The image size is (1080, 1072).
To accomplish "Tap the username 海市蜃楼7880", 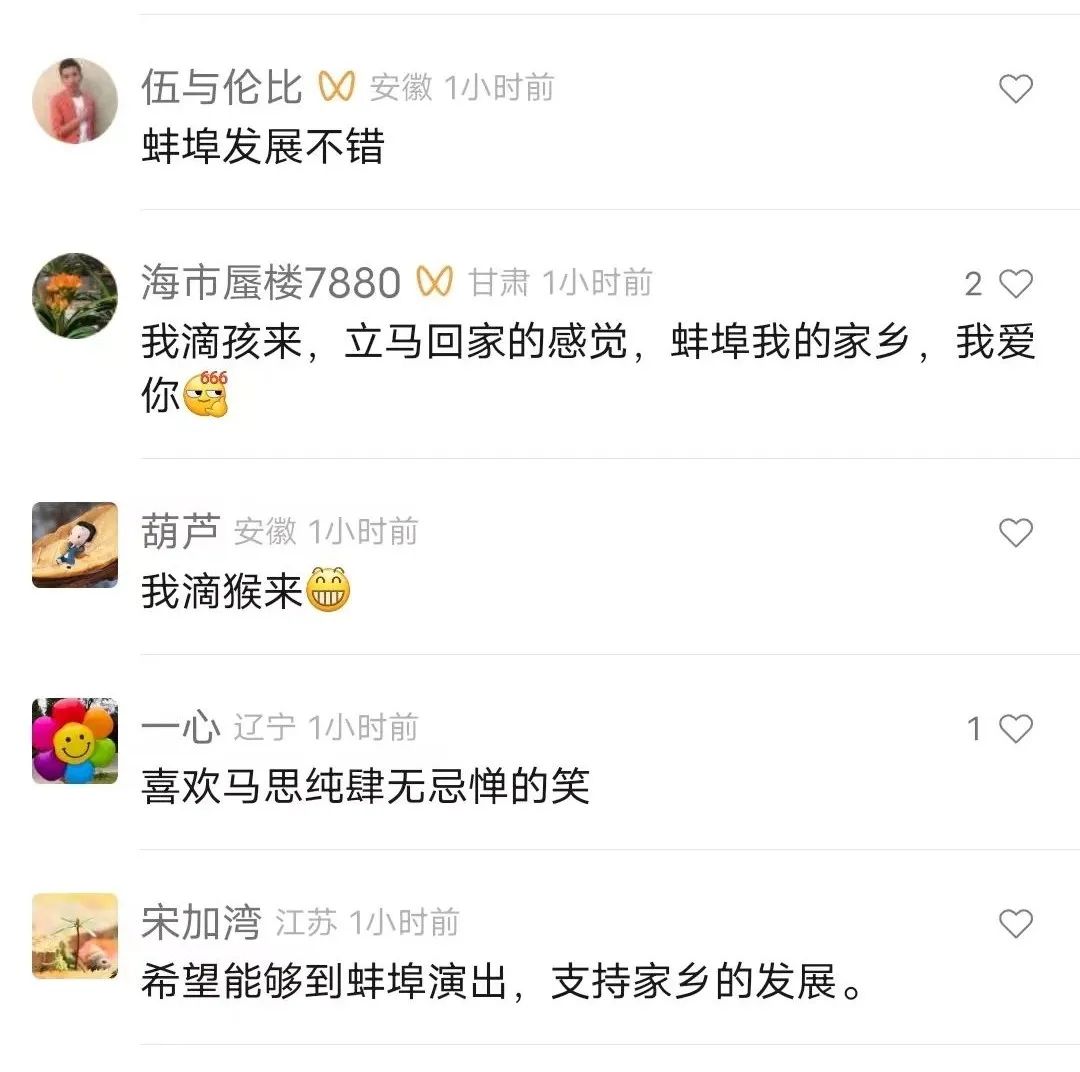I will coord(270,284).
